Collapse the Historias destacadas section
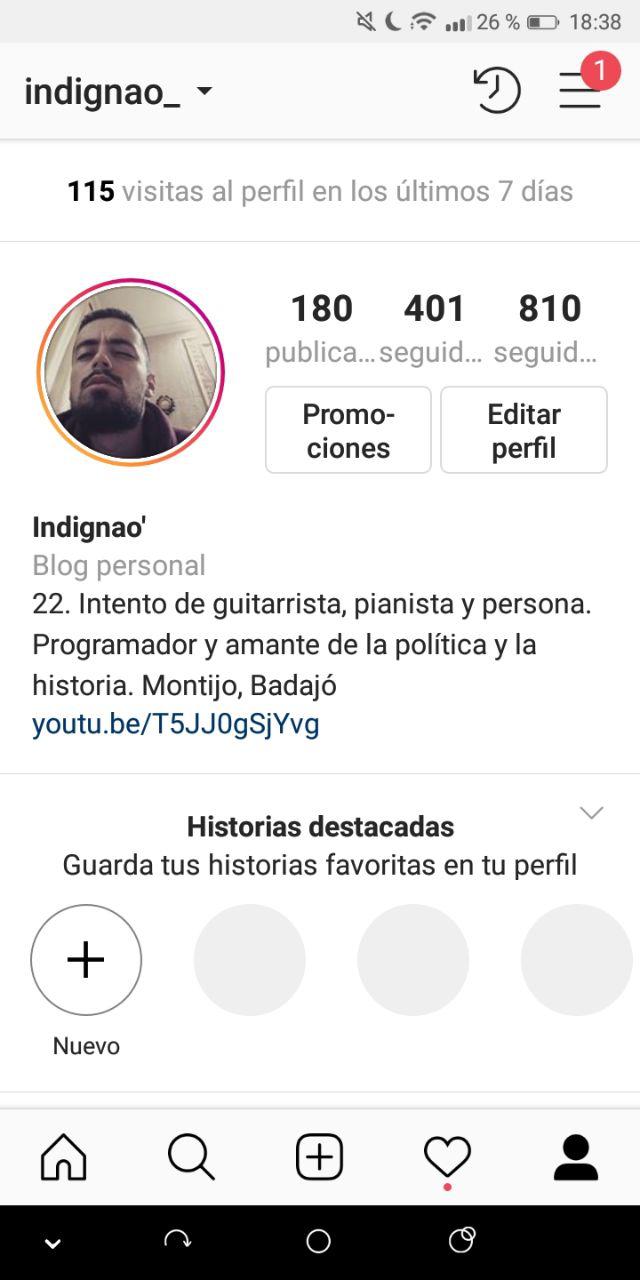 point(592,812)
